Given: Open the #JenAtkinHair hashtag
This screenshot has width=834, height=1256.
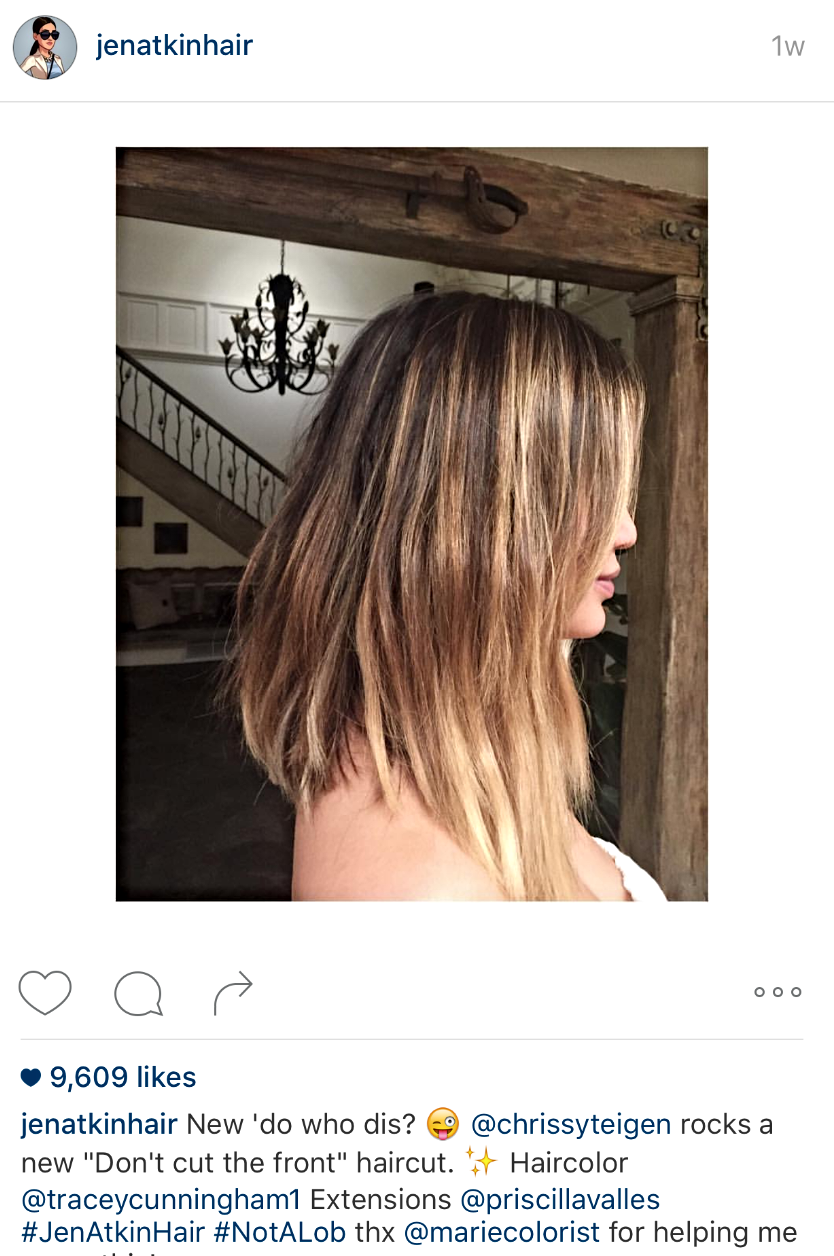Looking at the screenshot, I should coord(114,1232).
